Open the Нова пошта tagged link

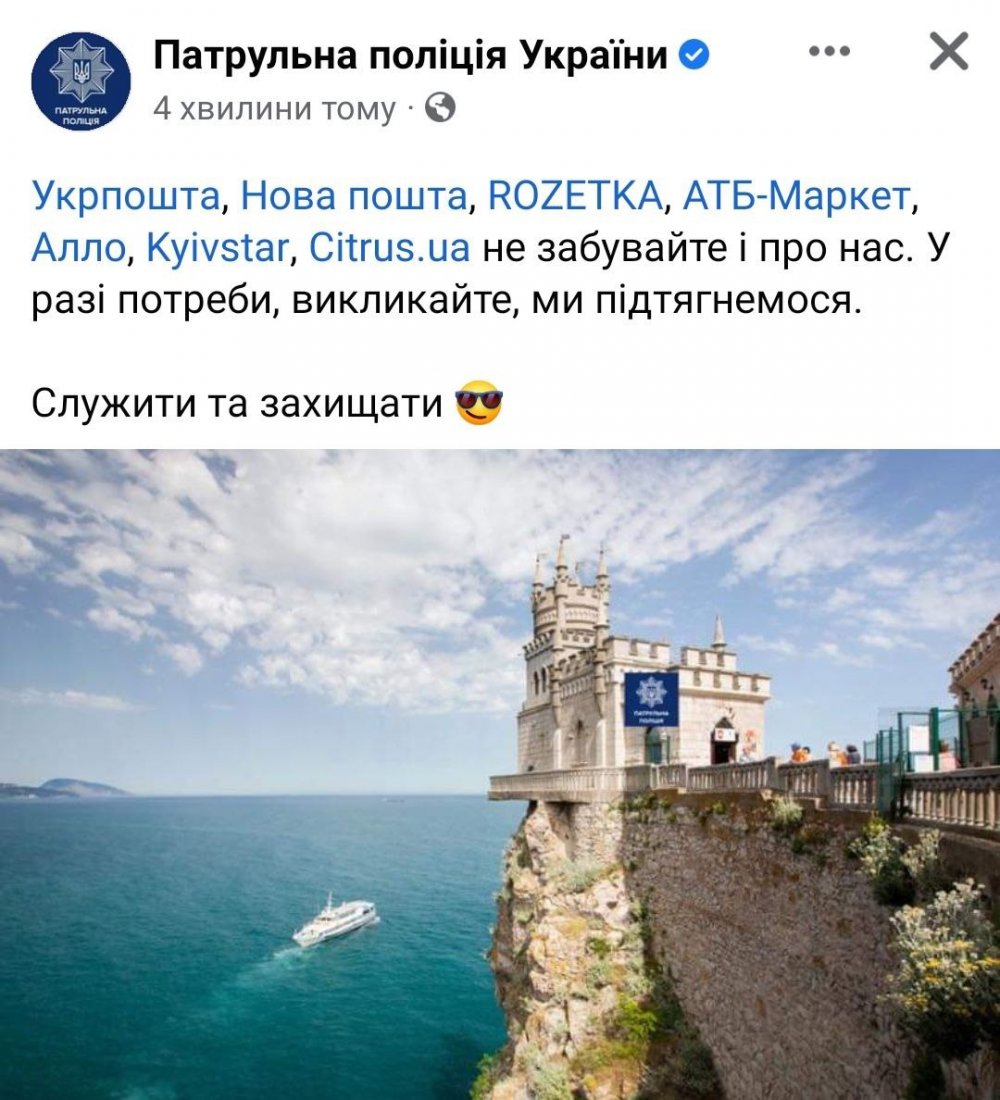click(355, 195)
